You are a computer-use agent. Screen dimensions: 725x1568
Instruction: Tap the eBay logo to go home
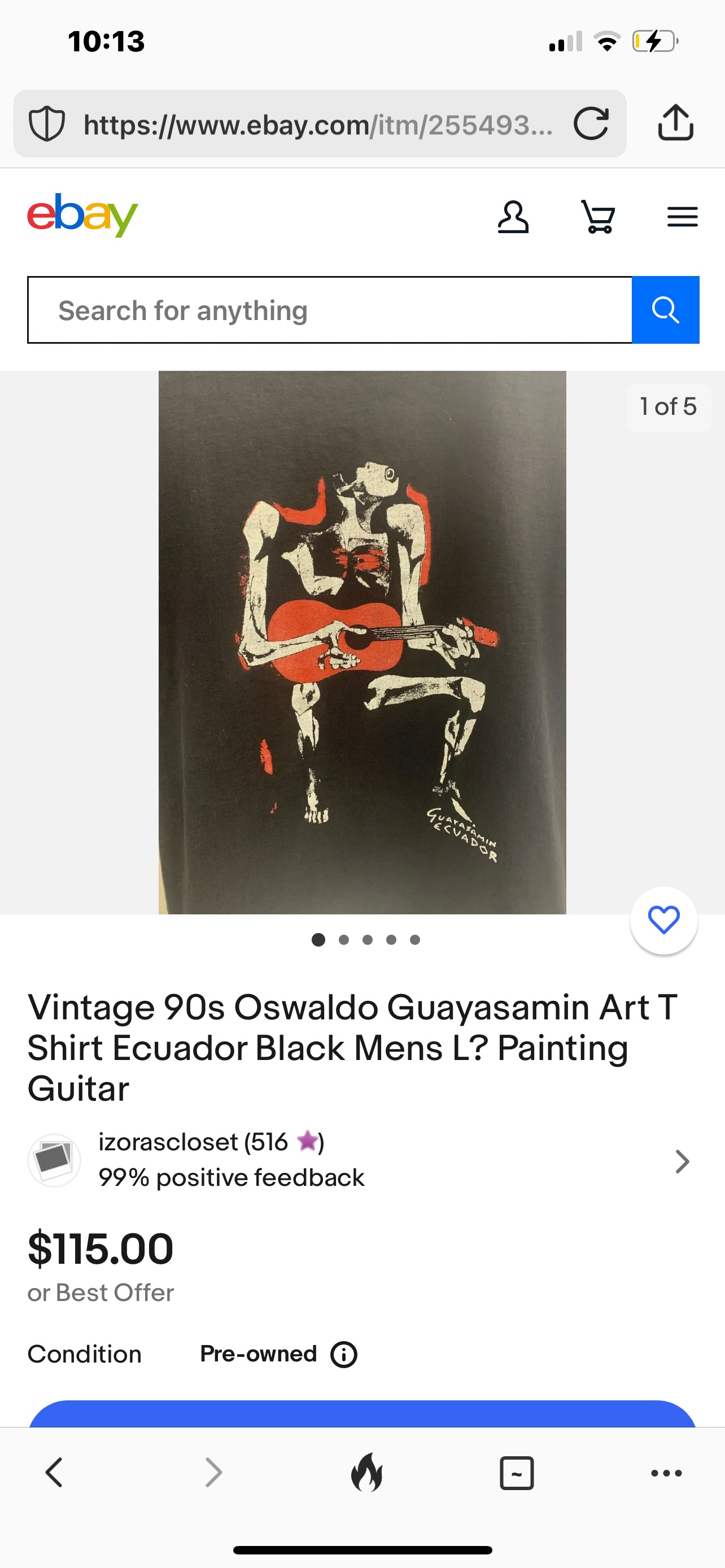[81, 216]
